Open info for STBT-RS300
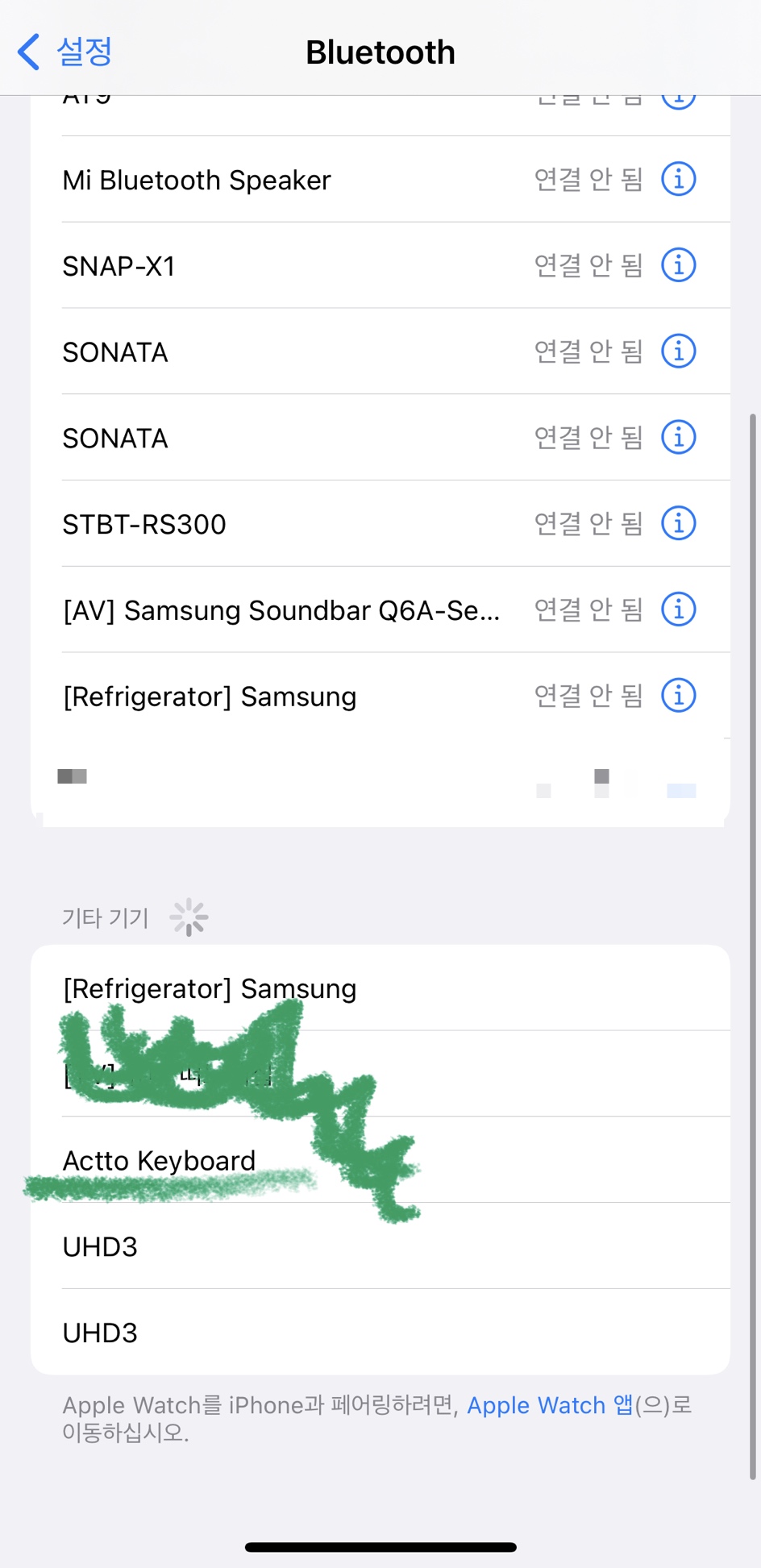 (x=678, y=523)
